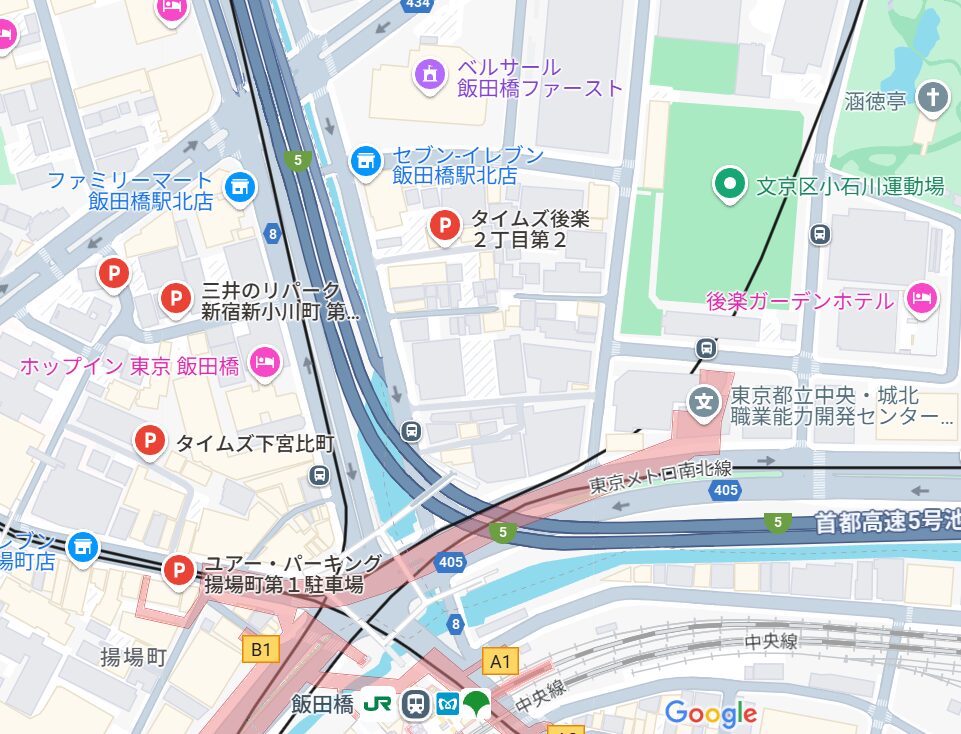Screen dimensions: 961x734
Task: Open タイムズ後楽2丁目第2 parking pin
Action: pos(444,226)
